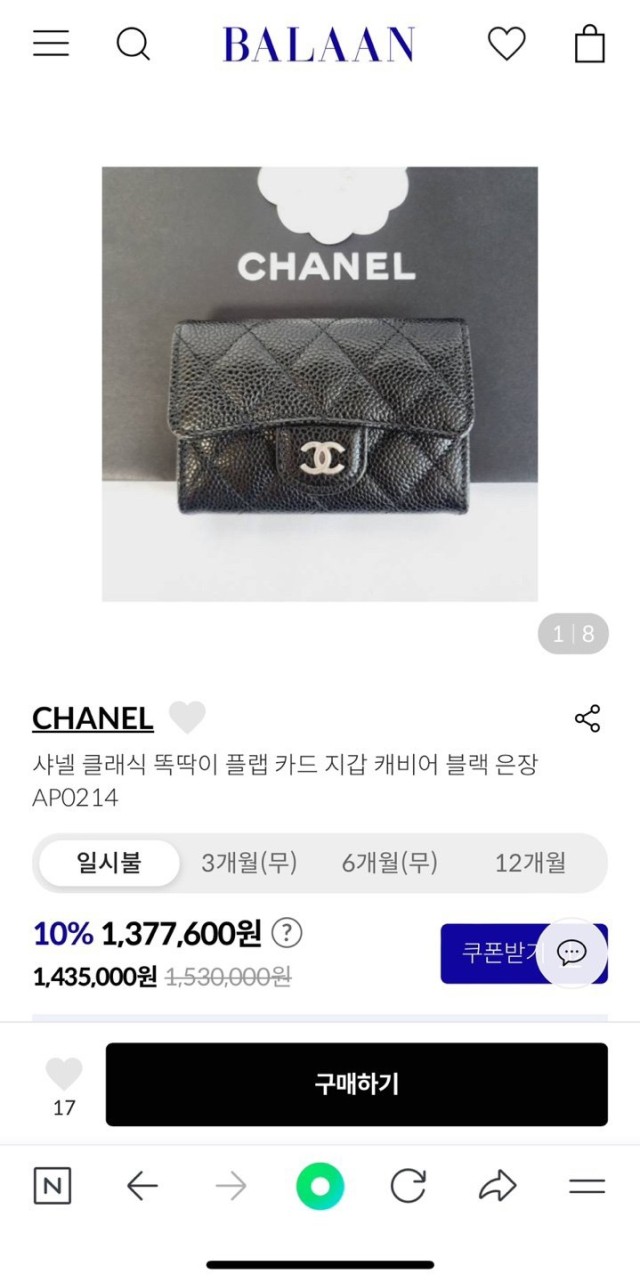Screen dimensions: 640x1282
Task: Select the 일시불 payment option
Action: 109,862
